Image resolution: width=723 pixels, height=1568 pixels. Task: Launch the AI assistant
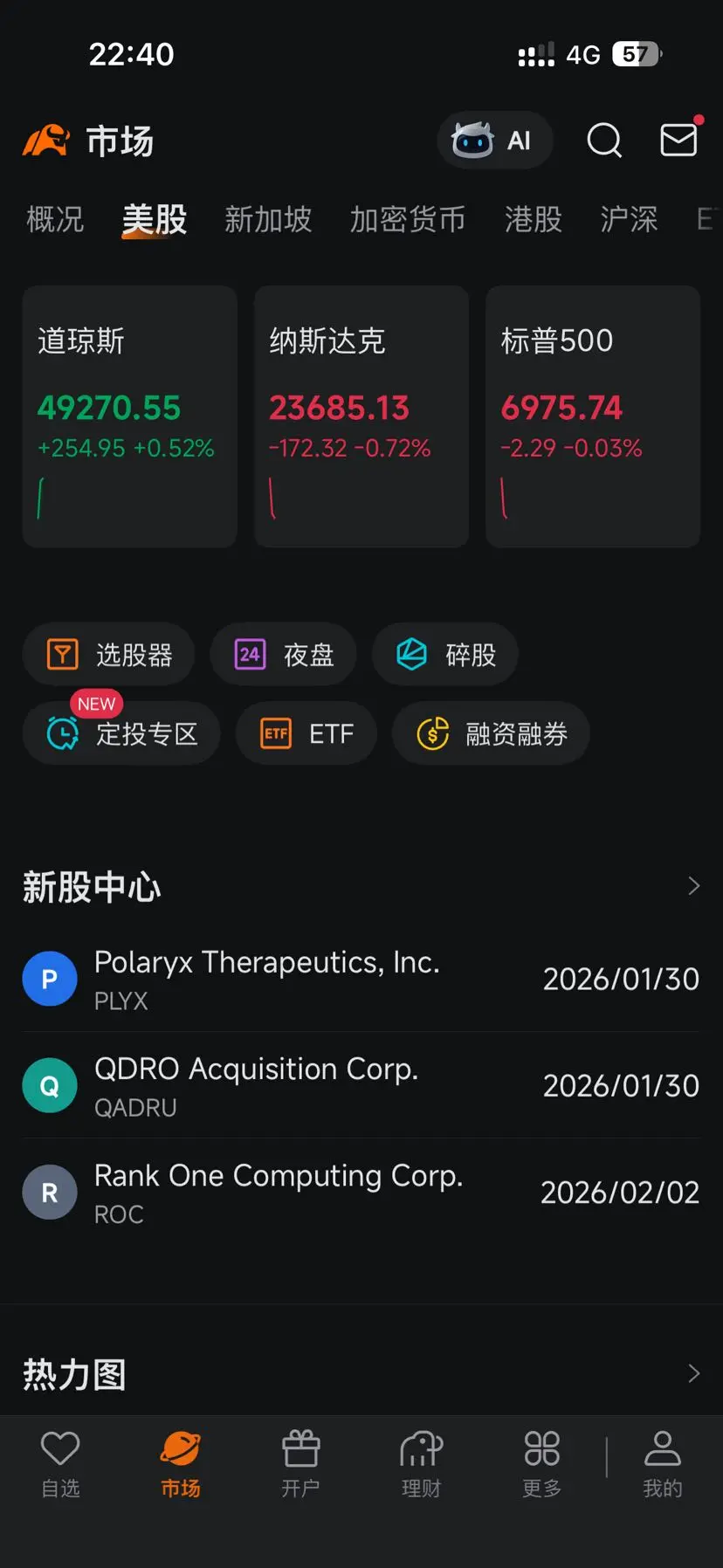[494, 140]
